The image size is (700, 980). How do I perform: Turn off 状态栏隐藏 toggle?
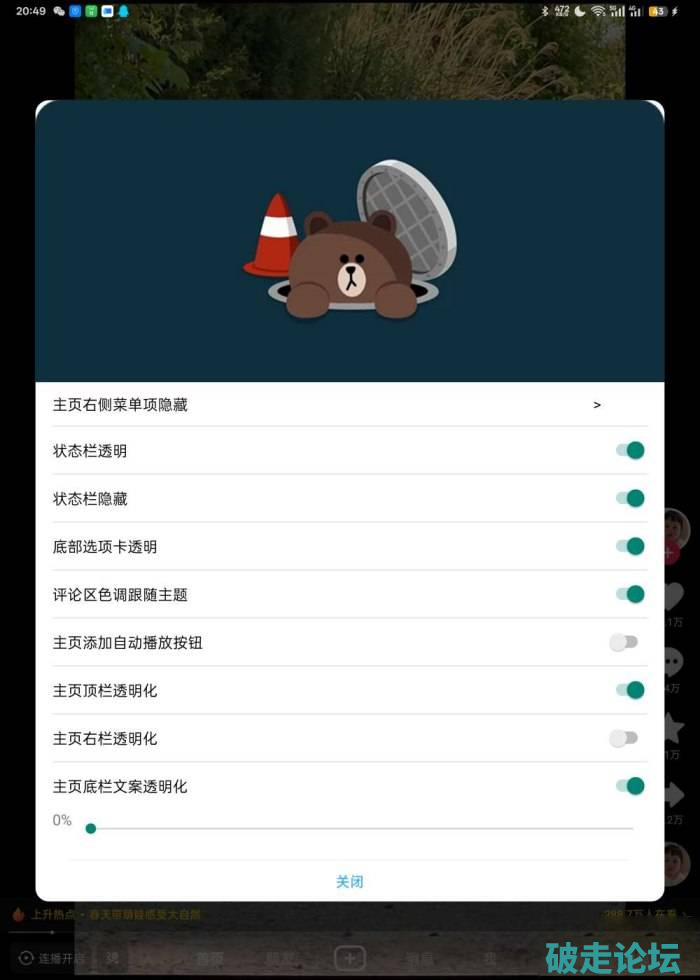pos(629,499)
